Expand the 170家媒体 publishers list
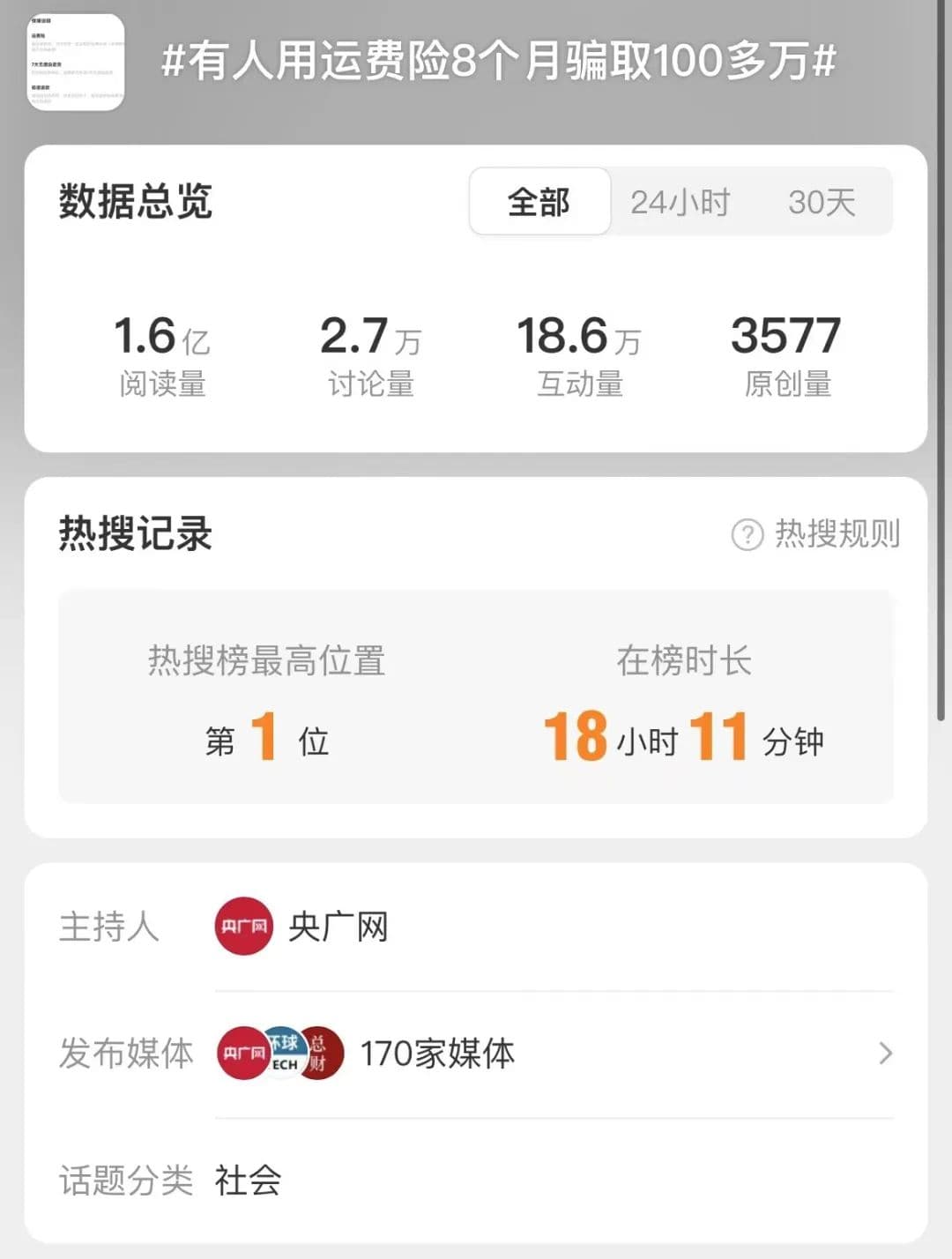The height and width of the screenshot is (1259, 952). point(885,1053)
